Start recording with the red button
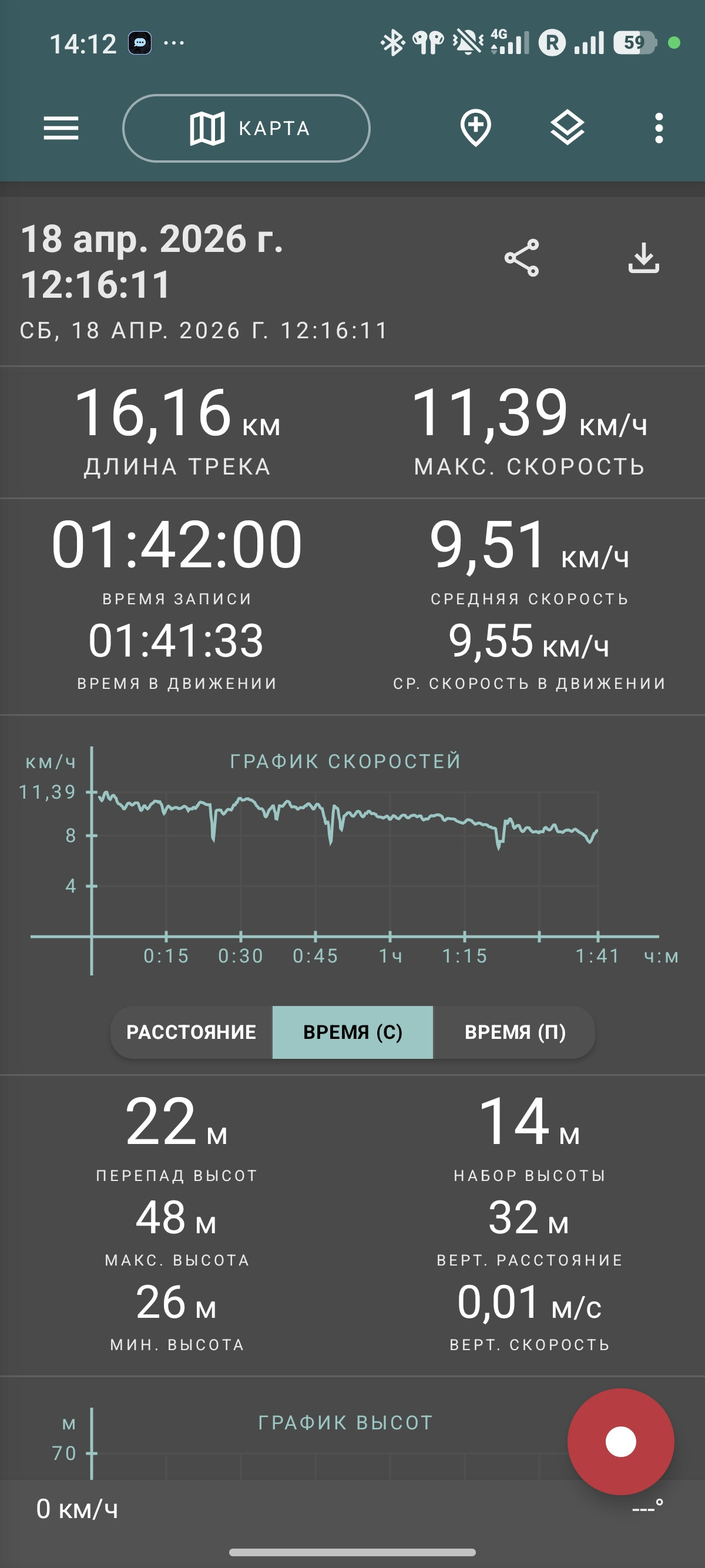The height and width of the screenshot is (1568, 705). 620,1441
